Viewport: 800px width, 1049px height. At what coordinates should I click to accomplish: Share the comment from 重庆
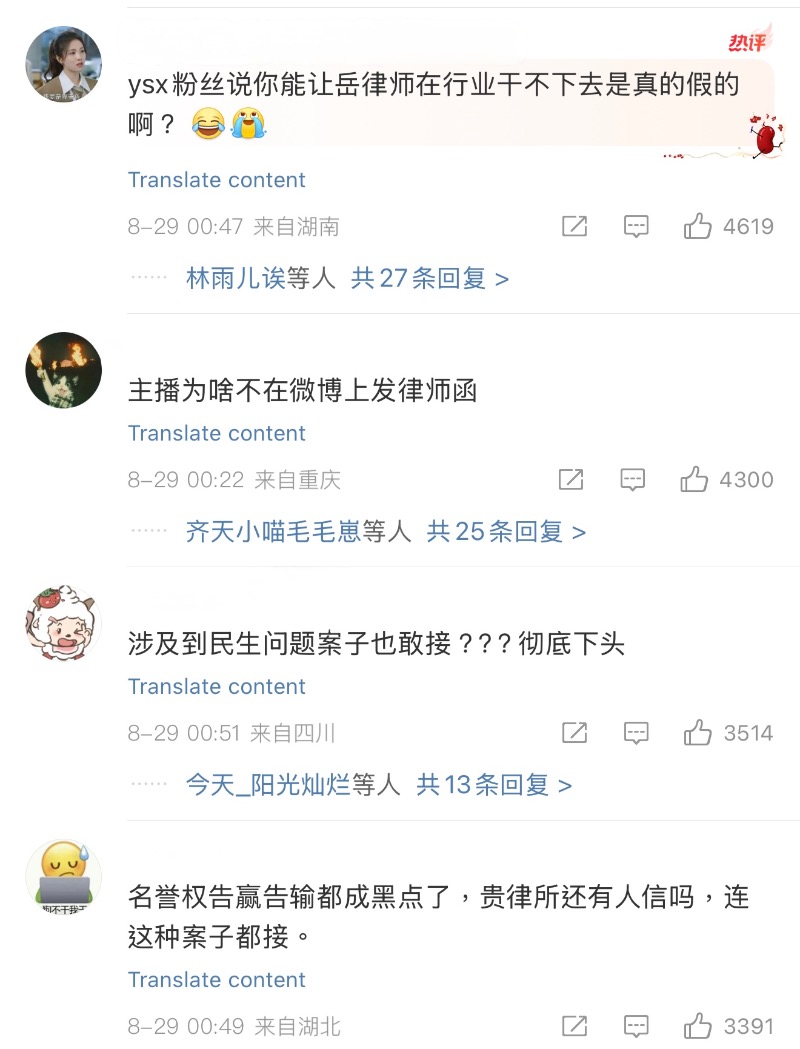pyautogui.click(x=571, y=480)
